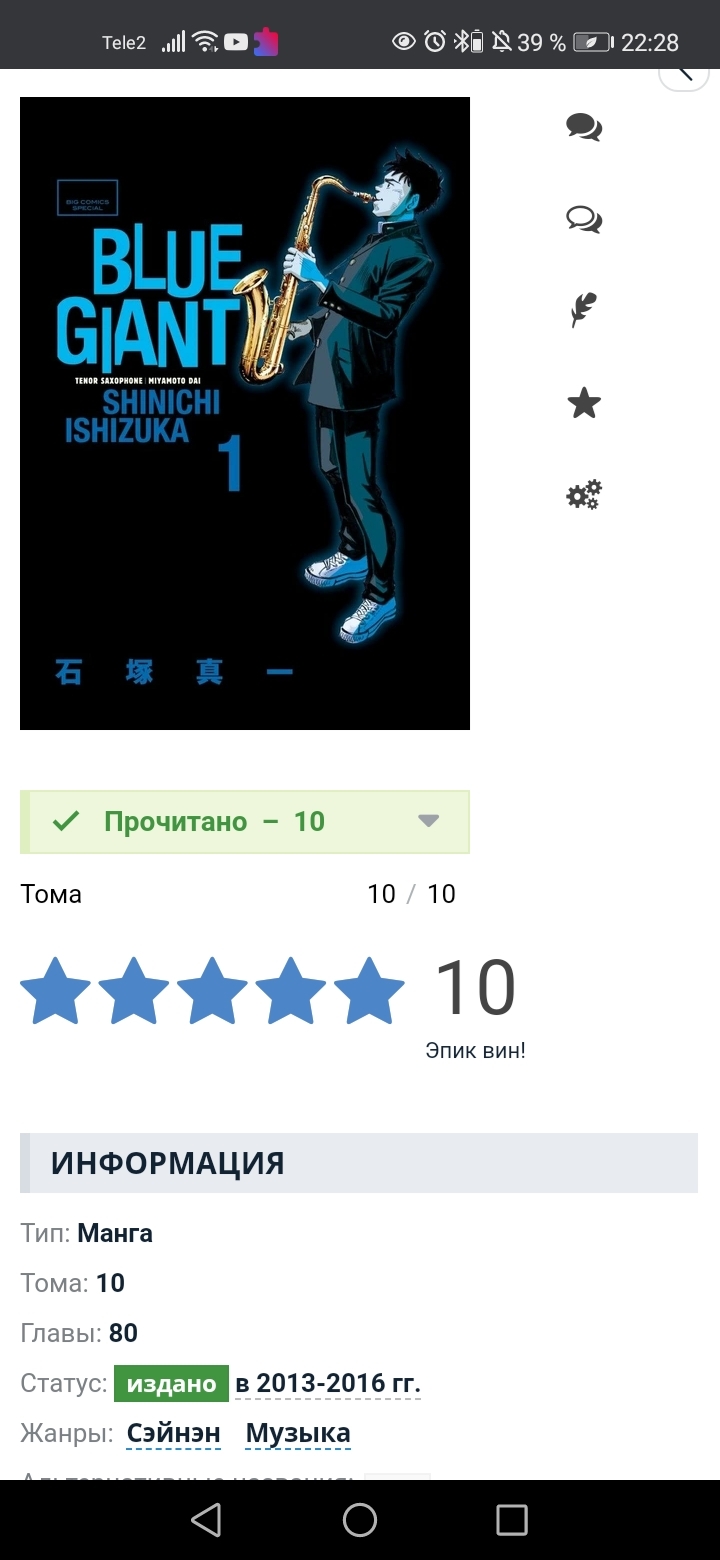Viewport: 720px width, 1560px height.
Task: Open the comments bubble icon
Action: pos(584,128)
